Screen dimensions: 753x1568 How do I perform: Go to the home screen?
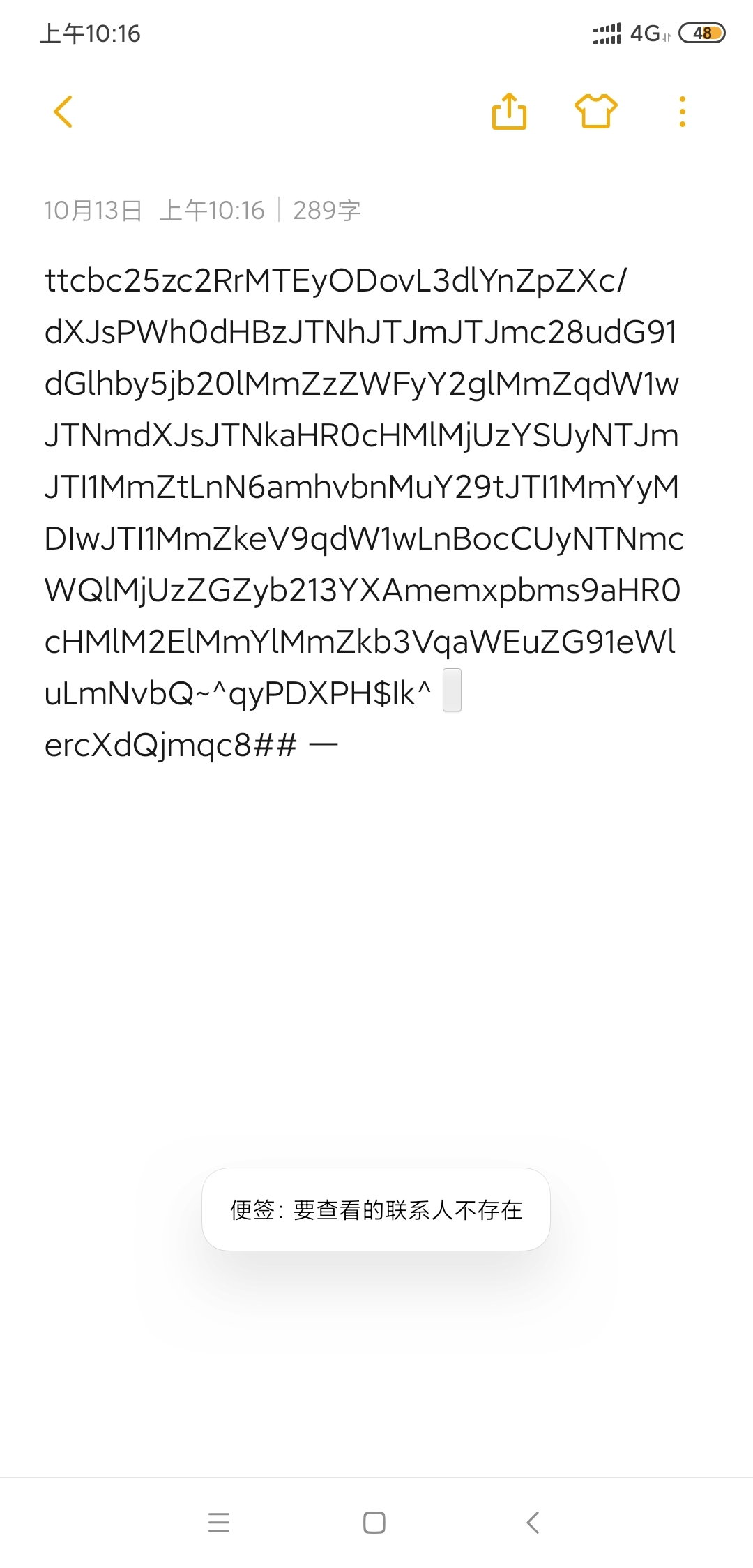(x=374, y=1523)
